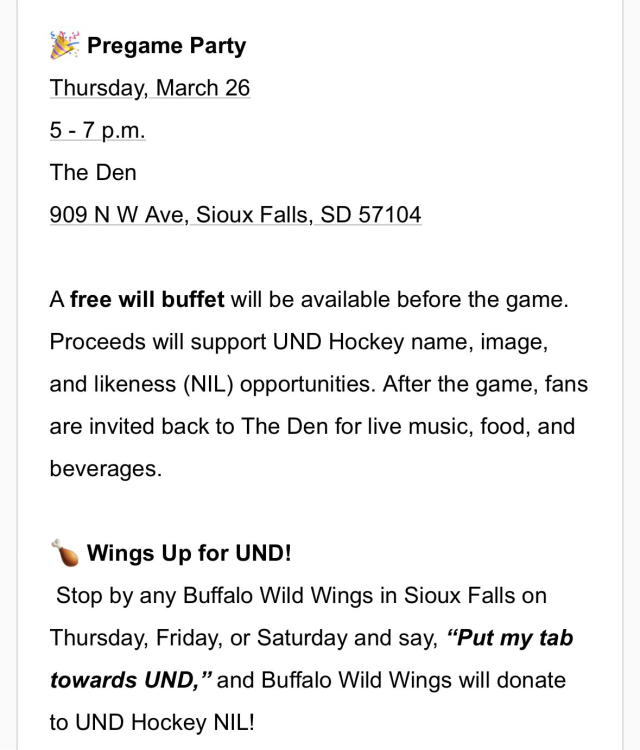The width and height of the screenshot is (640, 750).
Task: Open the Thursday, March 26 date link
Action: pos(150,88)
